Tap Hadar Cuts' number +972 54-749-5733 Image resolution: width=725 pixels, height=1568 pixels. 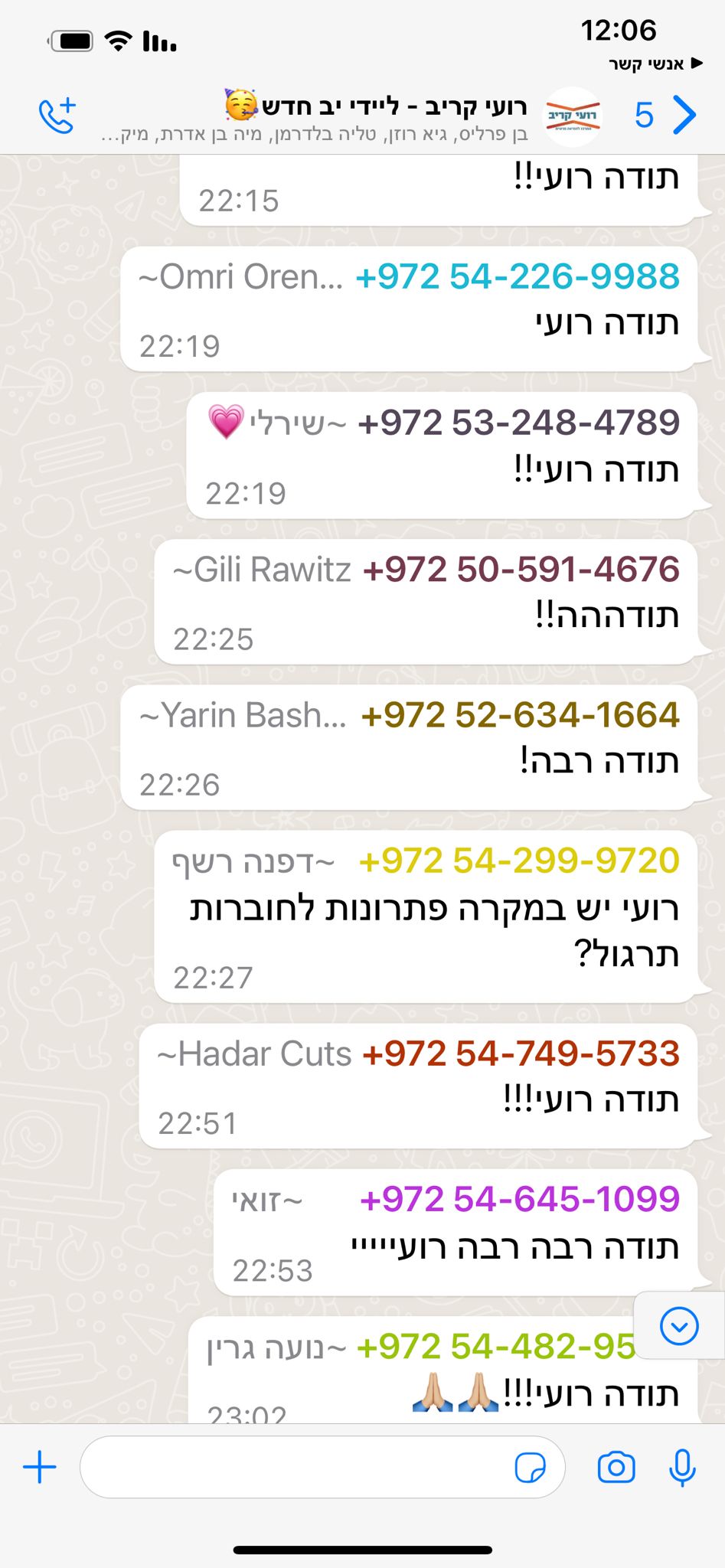(521, 1053)
